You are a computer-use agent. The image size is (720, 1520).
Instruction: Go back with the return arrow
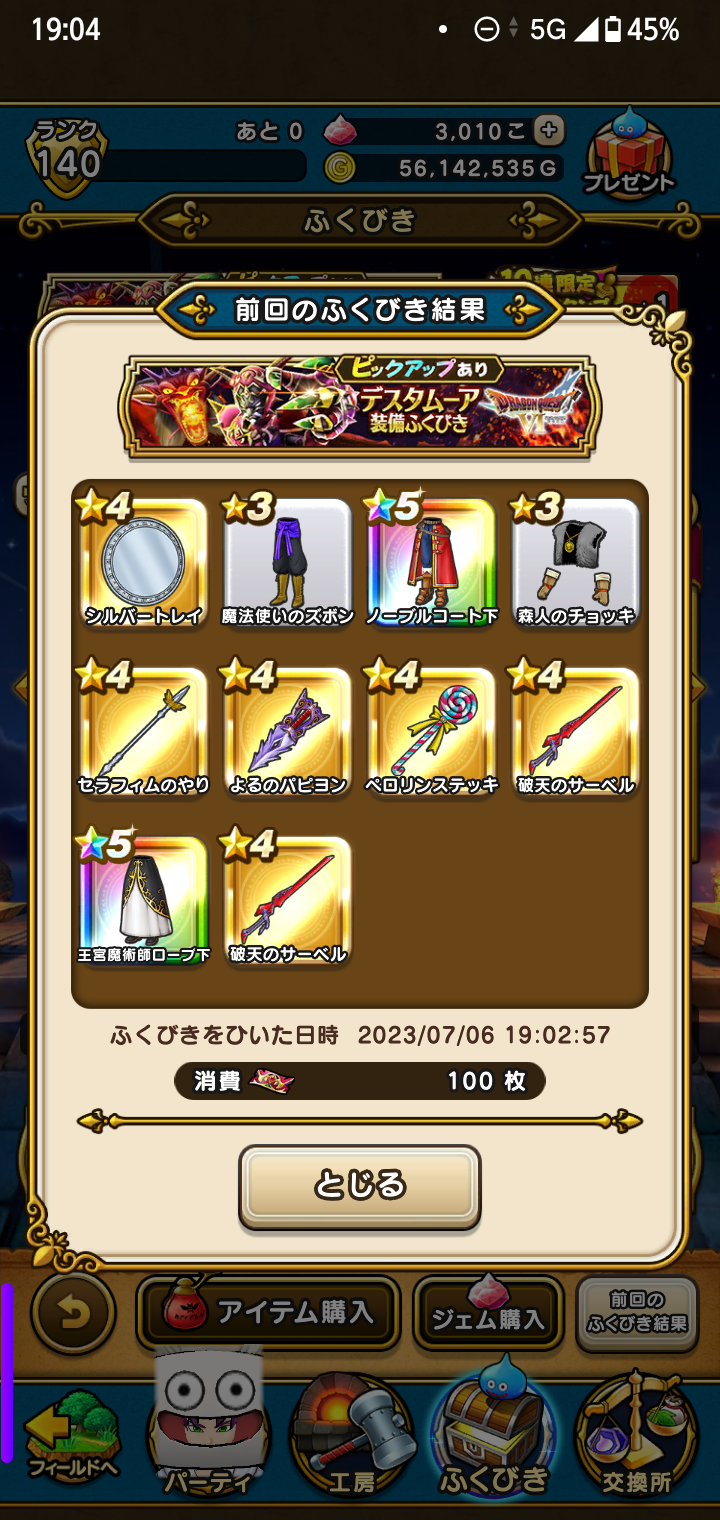[x=74, y=1313]
